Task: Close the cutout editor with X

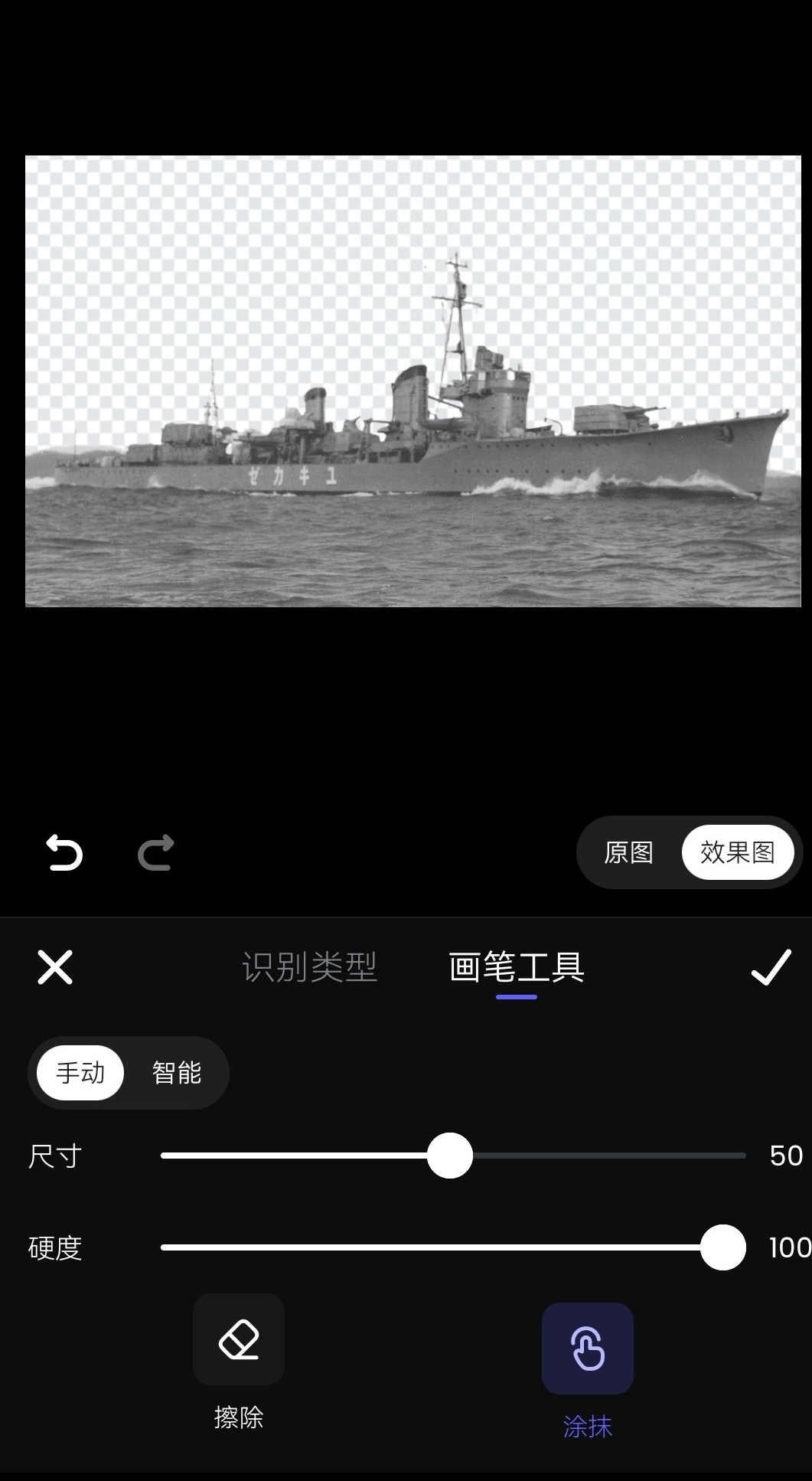Action: tap(55, 967)
